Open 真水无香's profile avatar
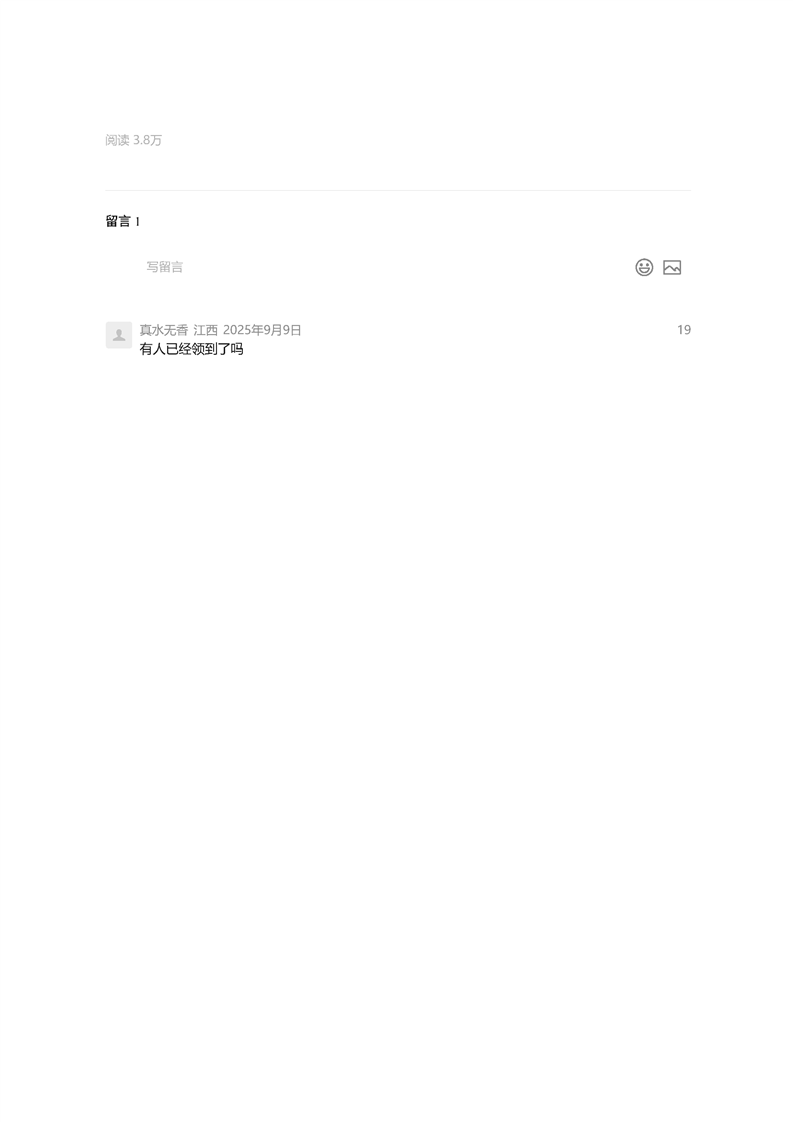 pyautogui.click(x=119, y=335)
